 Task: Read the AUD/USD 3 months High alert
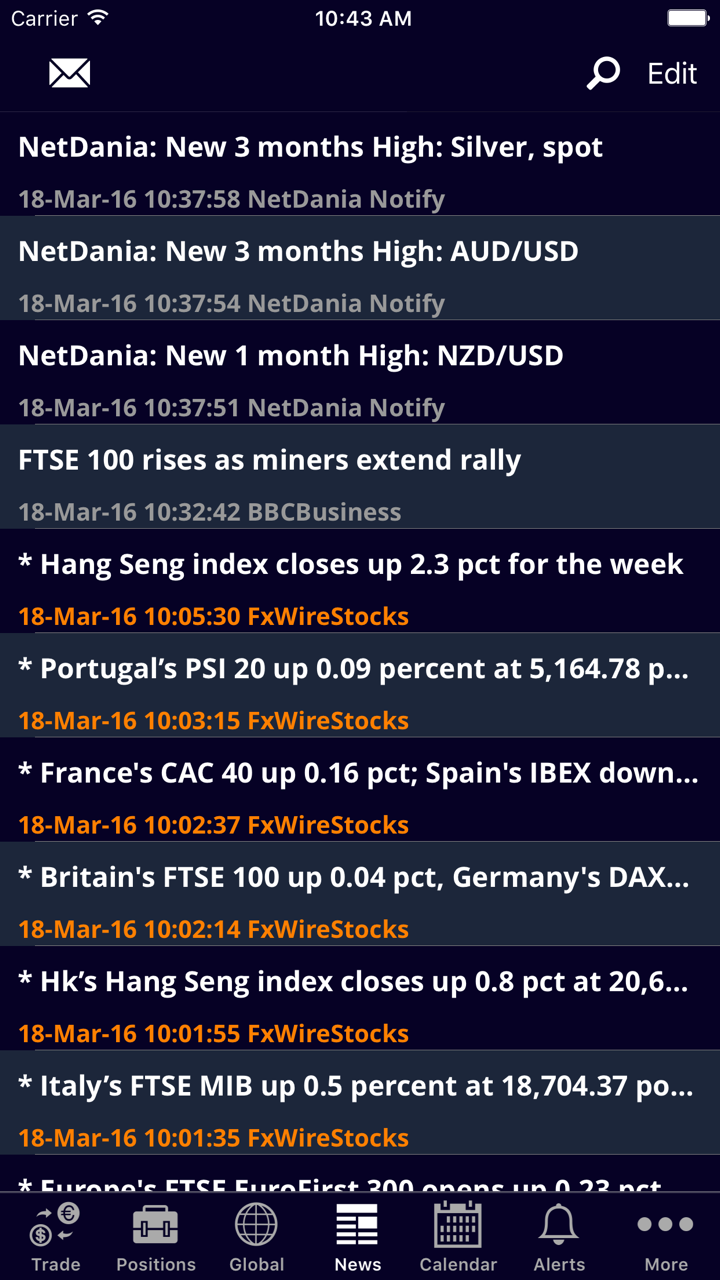[x=360, y=268]
